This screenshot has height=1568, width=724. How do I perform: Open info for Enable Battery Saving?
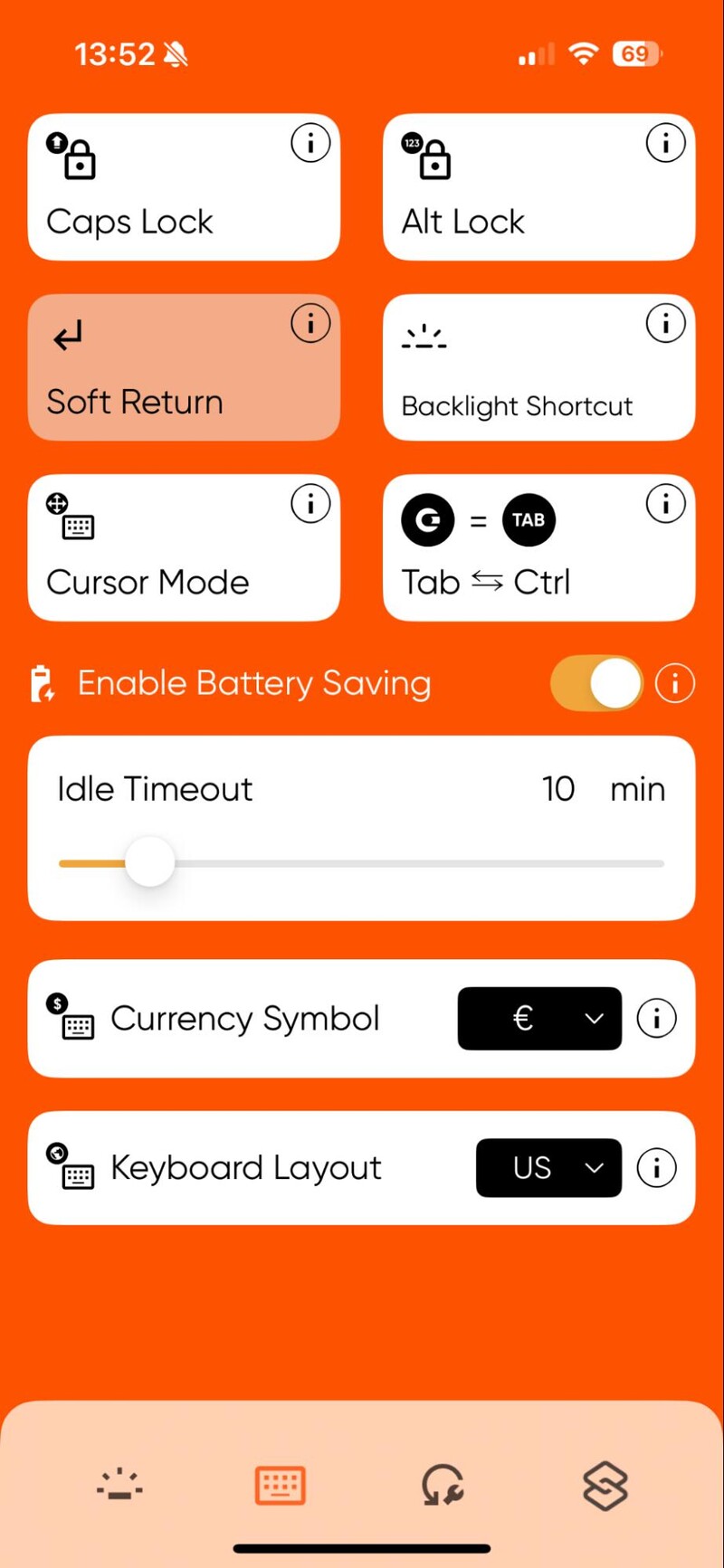coord(675,683)
